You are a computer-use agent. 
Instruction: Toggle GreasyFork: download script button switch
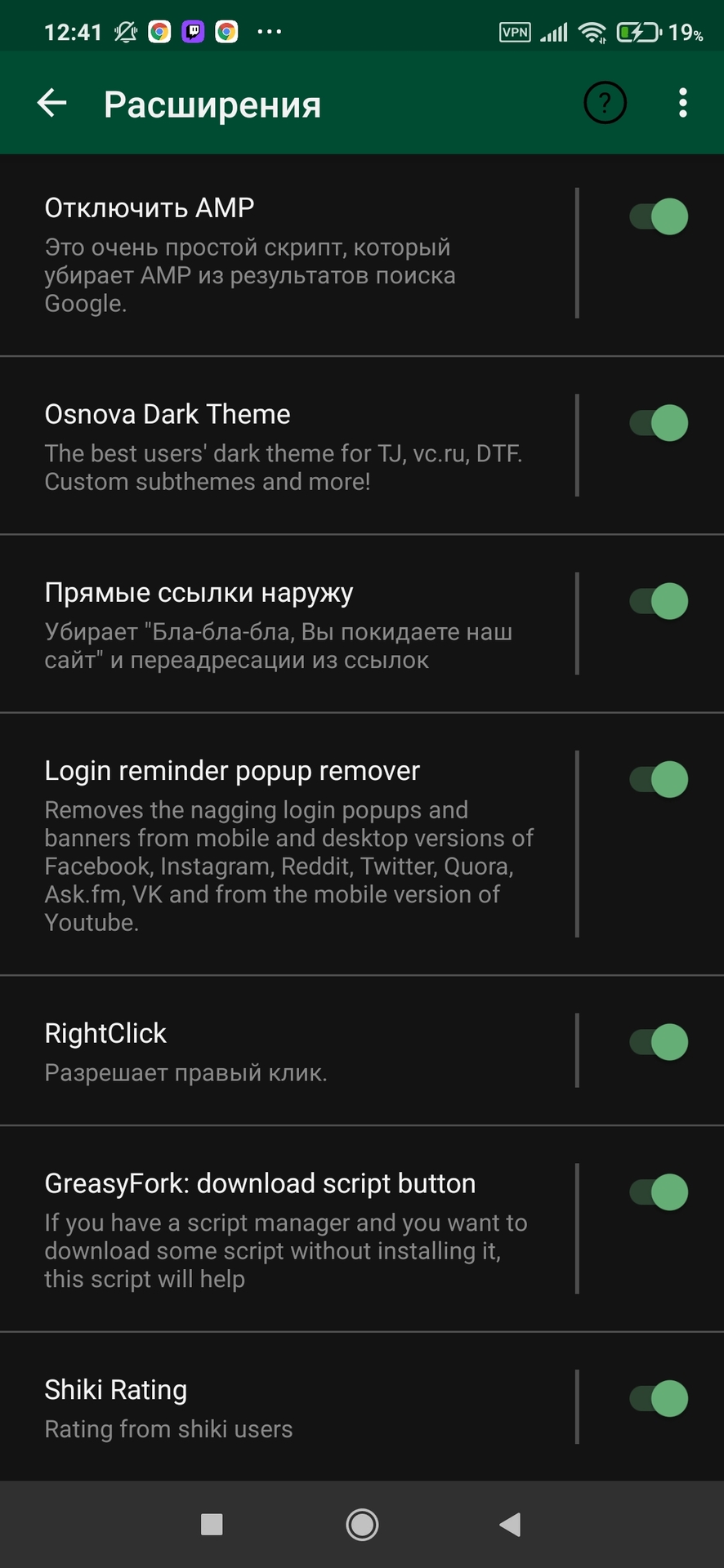coord(659,1192)
